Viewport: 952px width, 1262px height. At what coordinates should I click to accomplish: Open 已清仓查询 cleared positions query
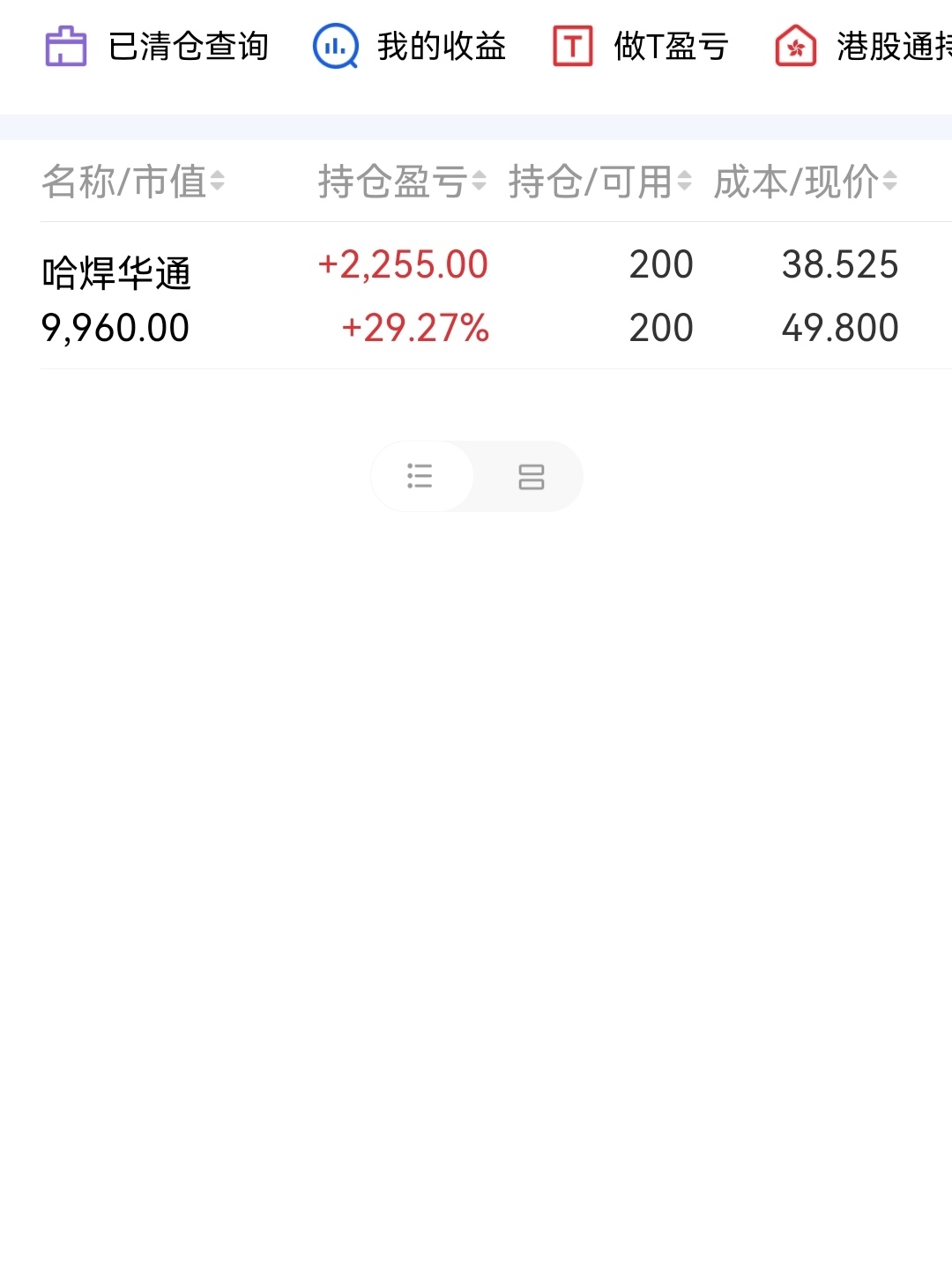(156, 47)
